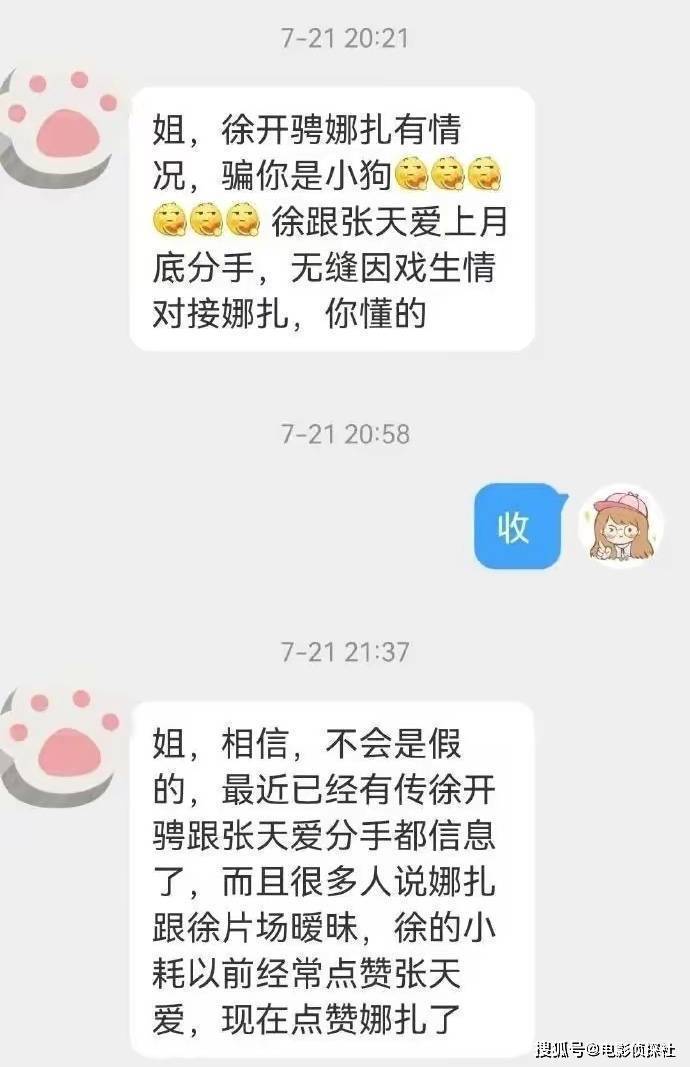Open the girl avatar beside the 收 message
This screenshot has width=690, height=1067.
click(x=621, y=526)
